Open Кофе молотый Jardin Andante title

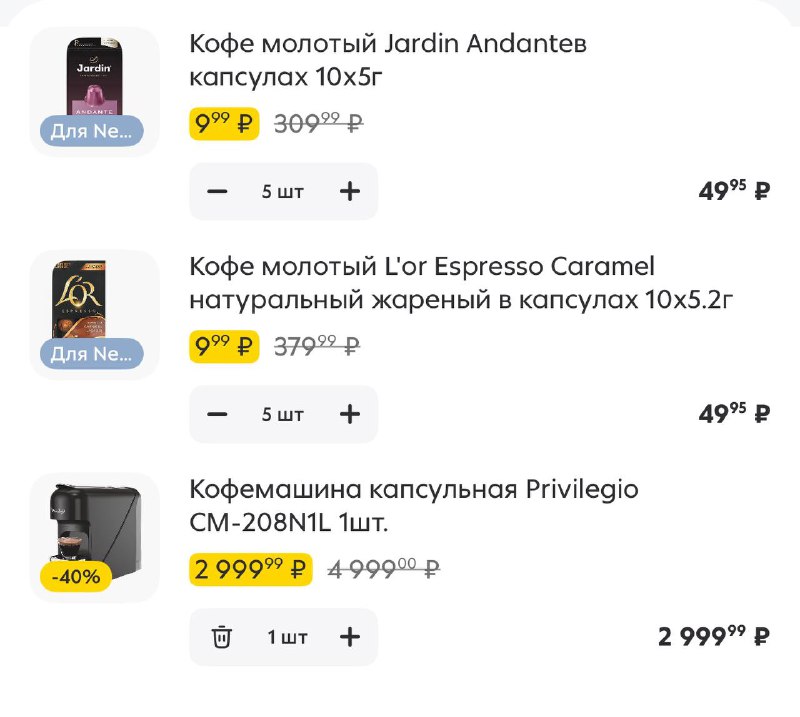388,61
